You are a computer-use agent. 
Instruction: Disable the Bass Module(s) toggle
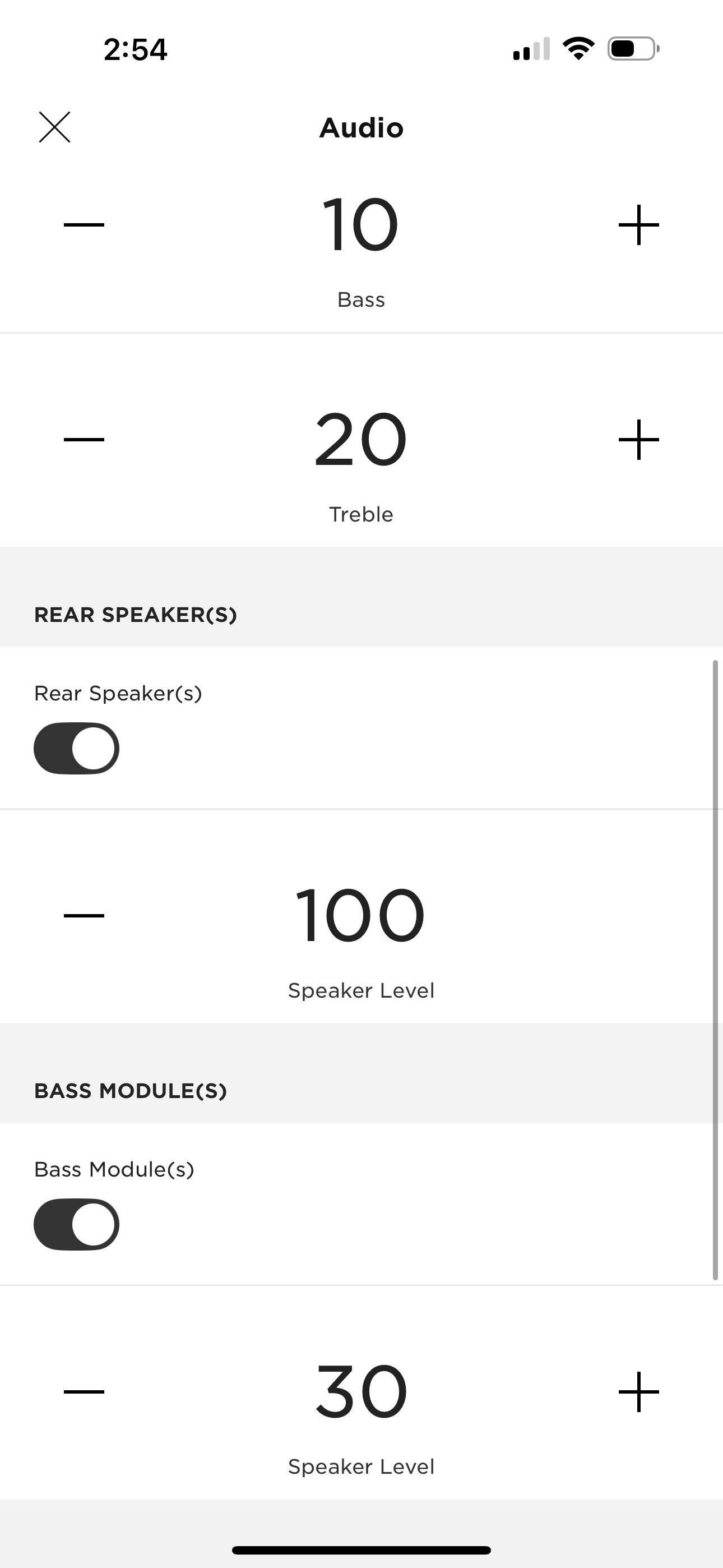[x=77, y=1224]
